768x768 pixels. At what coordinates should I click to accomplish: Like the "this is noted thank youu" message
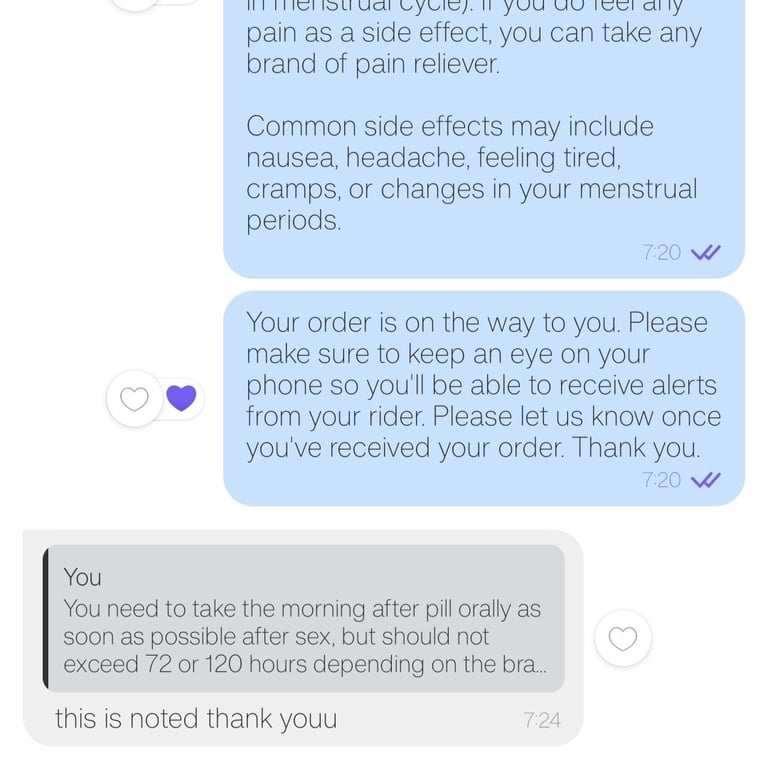[623, 638]
